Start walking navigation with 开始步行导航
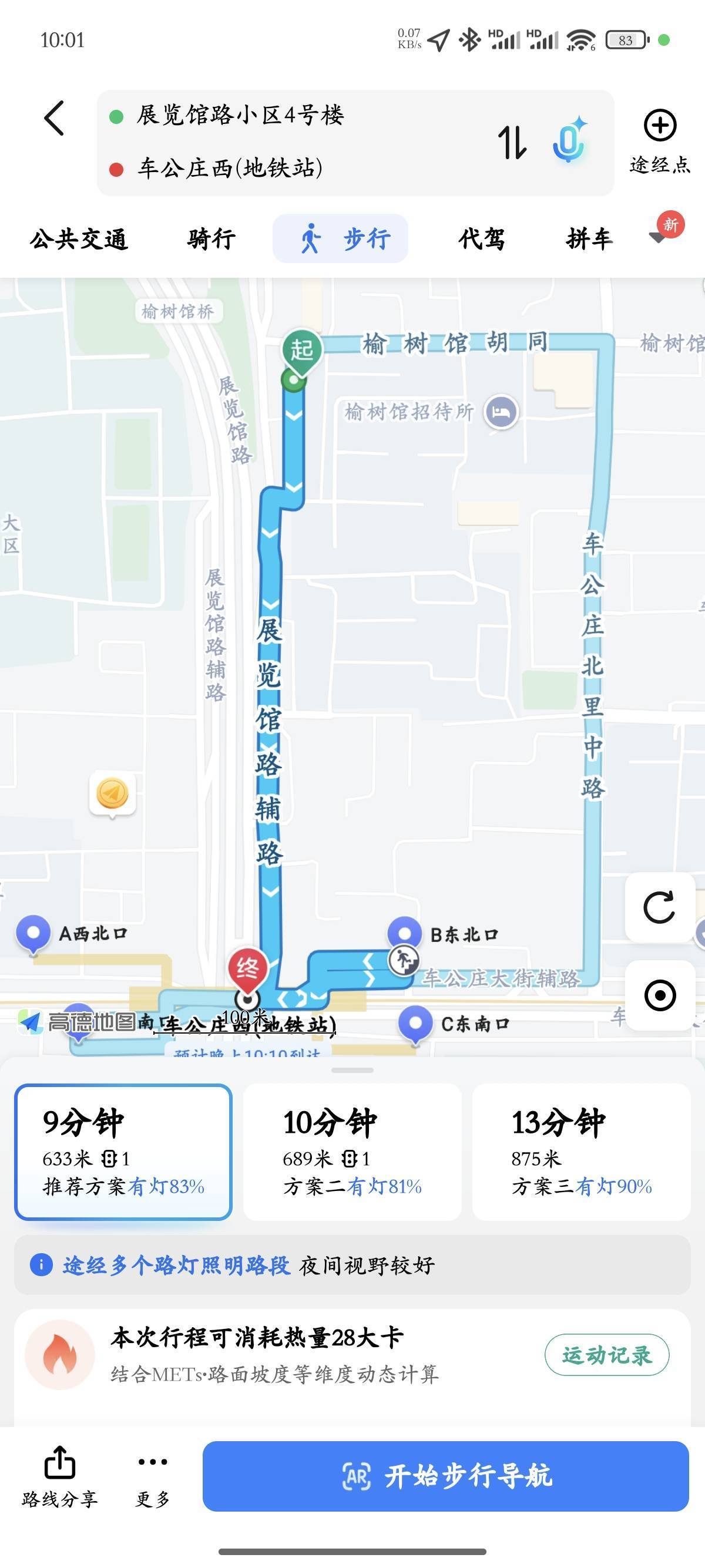The image size is (705, 1568). point(446,1476)
